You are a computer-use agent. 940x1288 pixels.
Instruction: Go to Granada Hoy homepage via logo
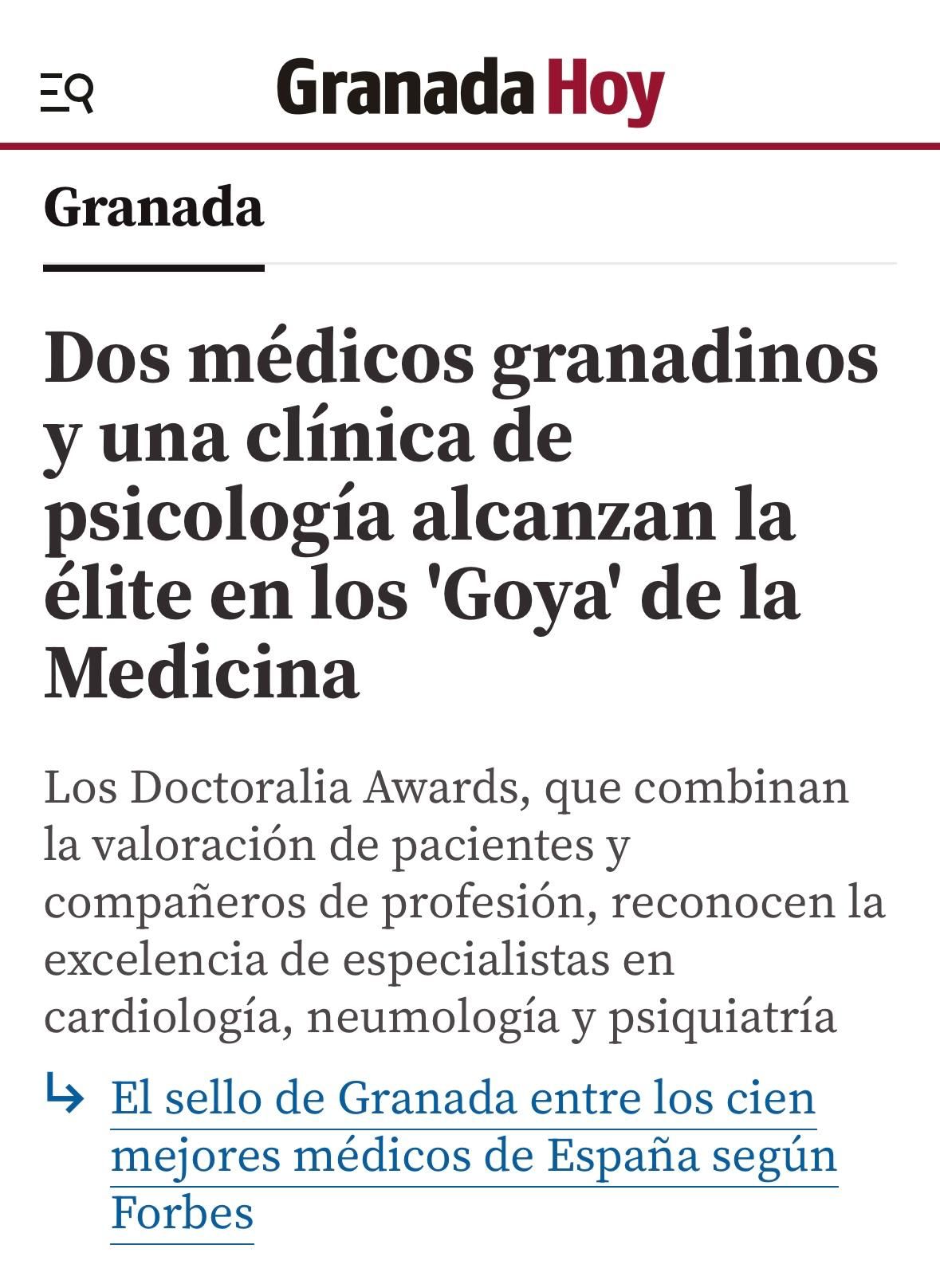point(470,89)
